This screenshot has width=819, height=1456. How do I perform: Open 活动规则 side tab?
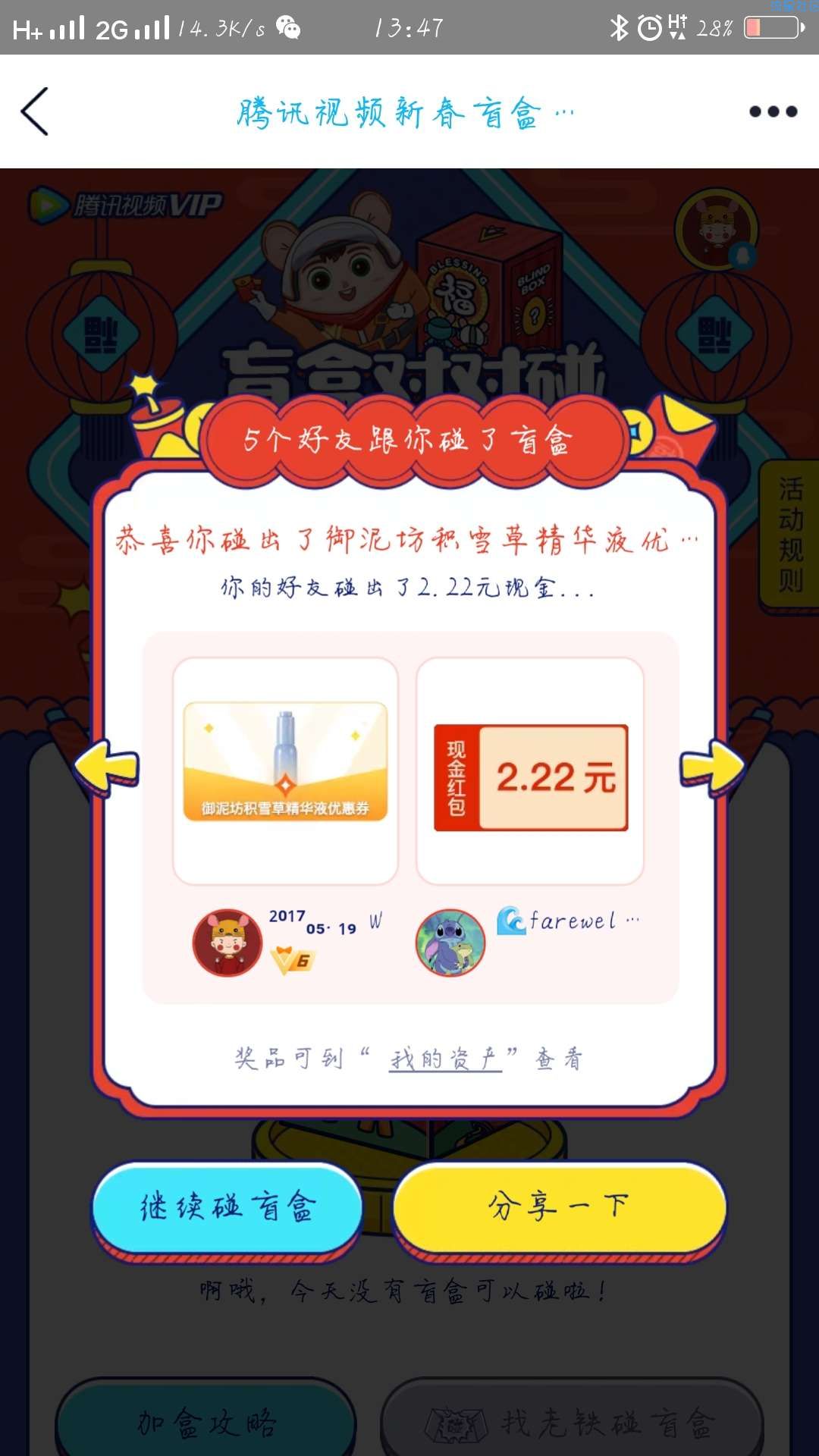click(x=790, y=533)
